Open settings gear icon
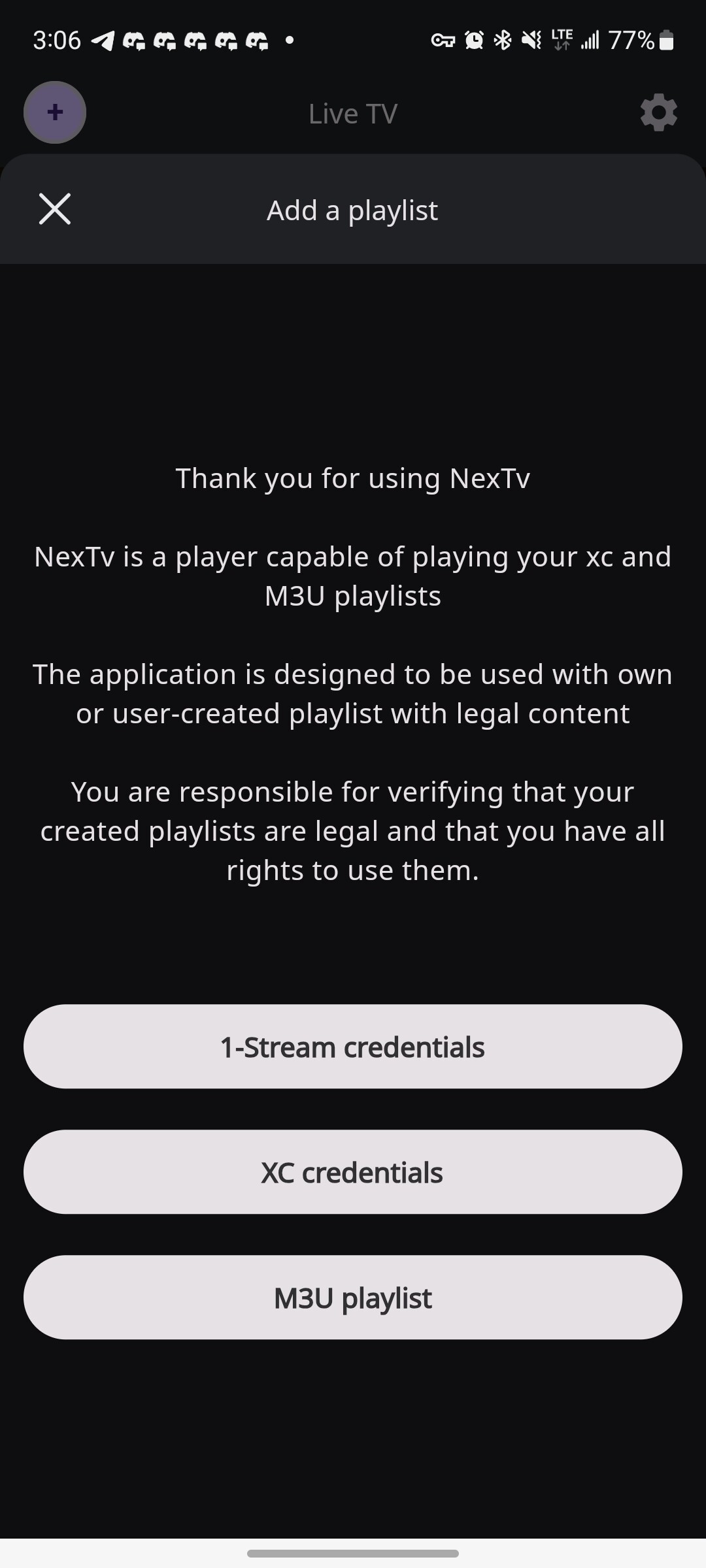 [x=658, y=112]
